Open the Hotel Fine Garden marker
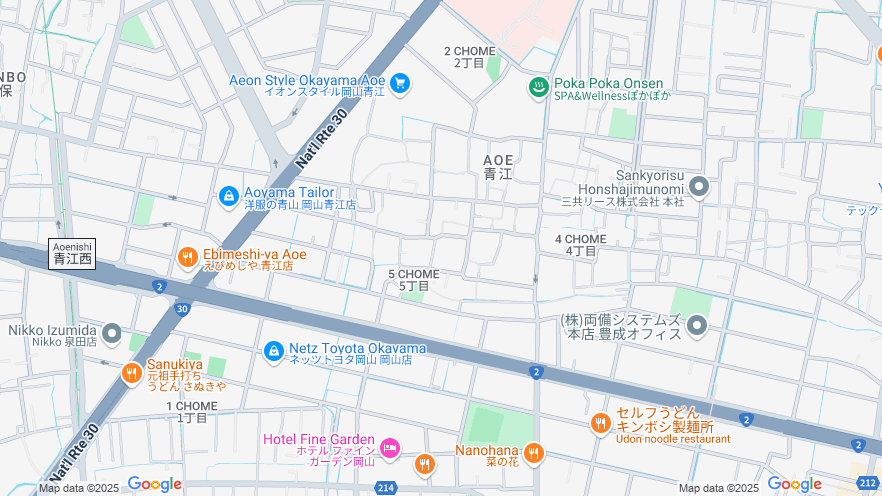Viewport: 882px width, 496px height. (391, 446)
